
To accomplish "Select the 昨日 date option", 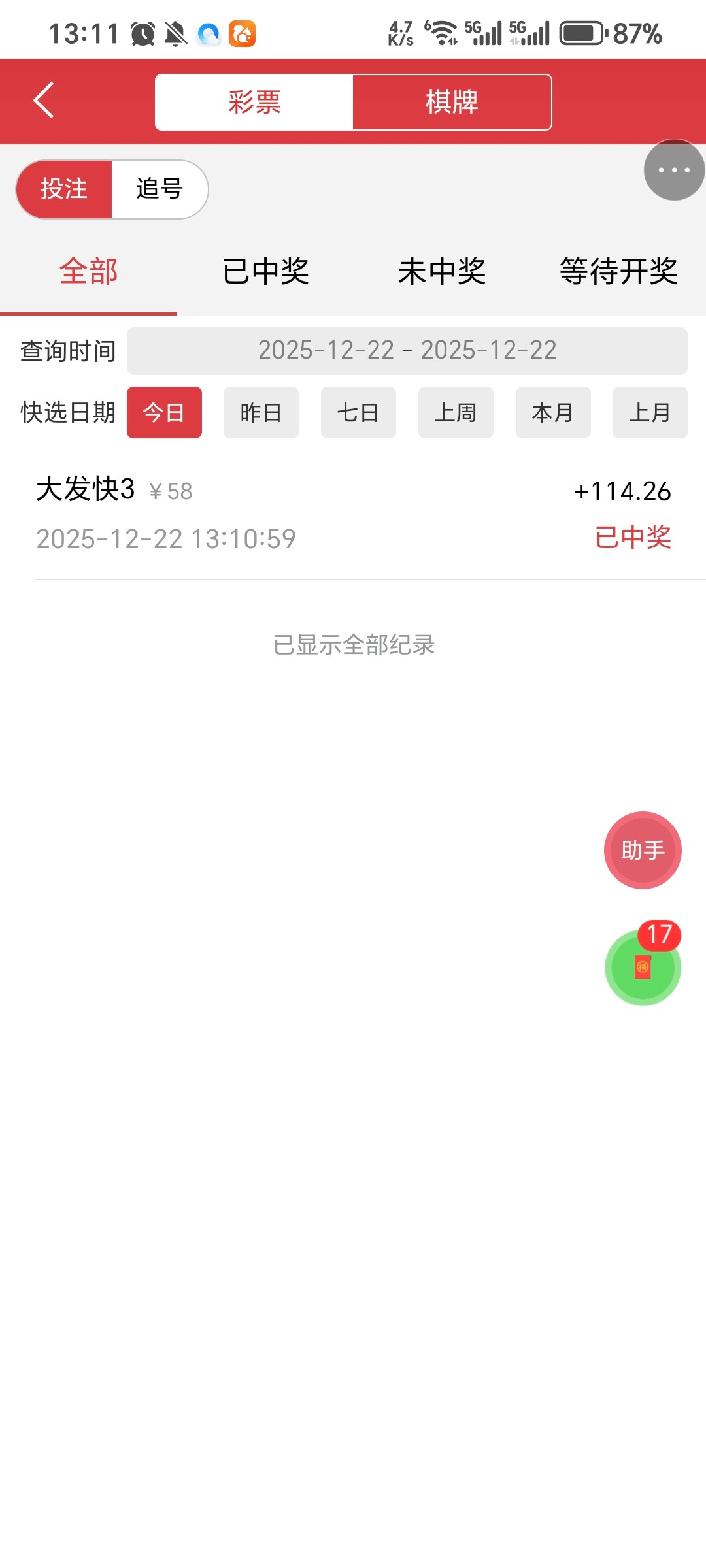I will (261, 412).
